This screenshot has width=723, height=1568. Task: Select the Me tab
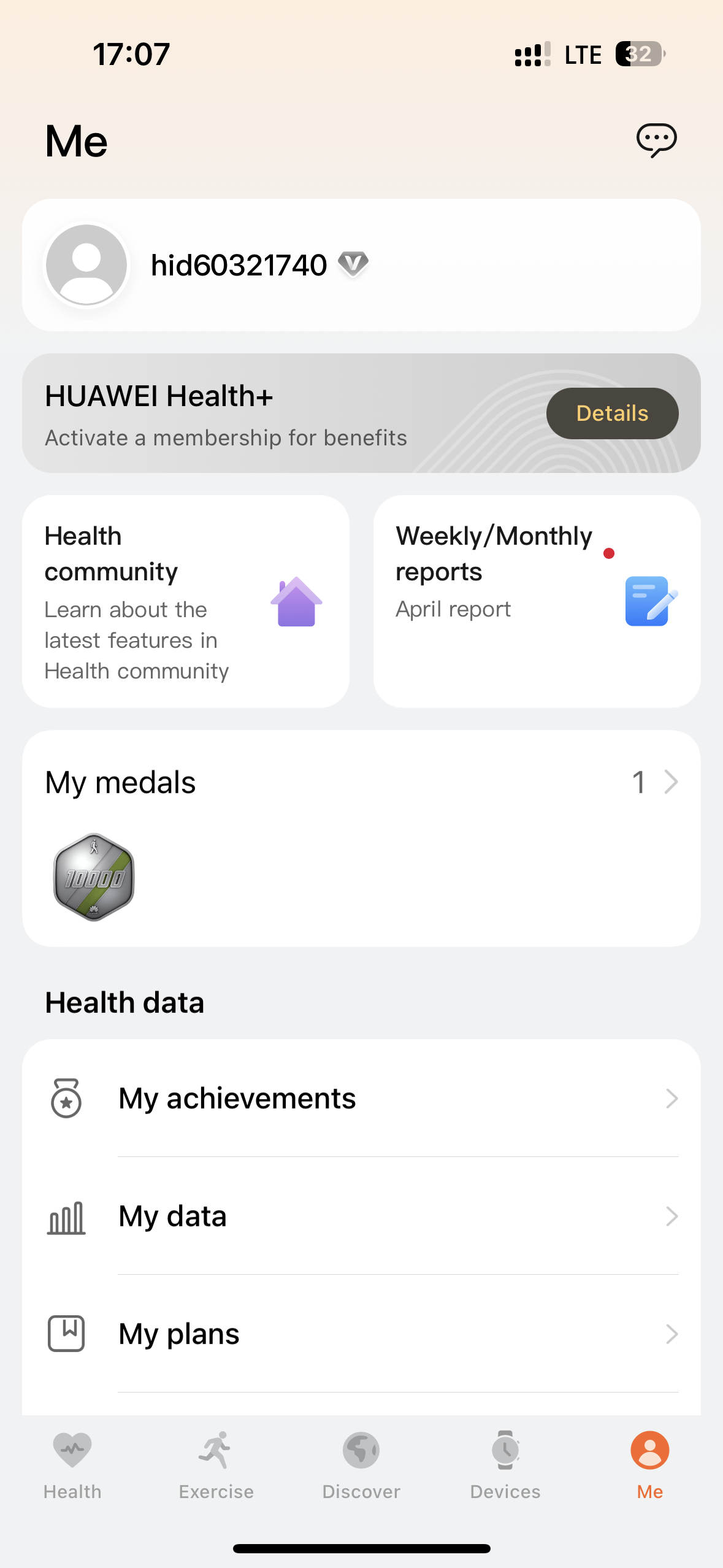coord(650,1466)
